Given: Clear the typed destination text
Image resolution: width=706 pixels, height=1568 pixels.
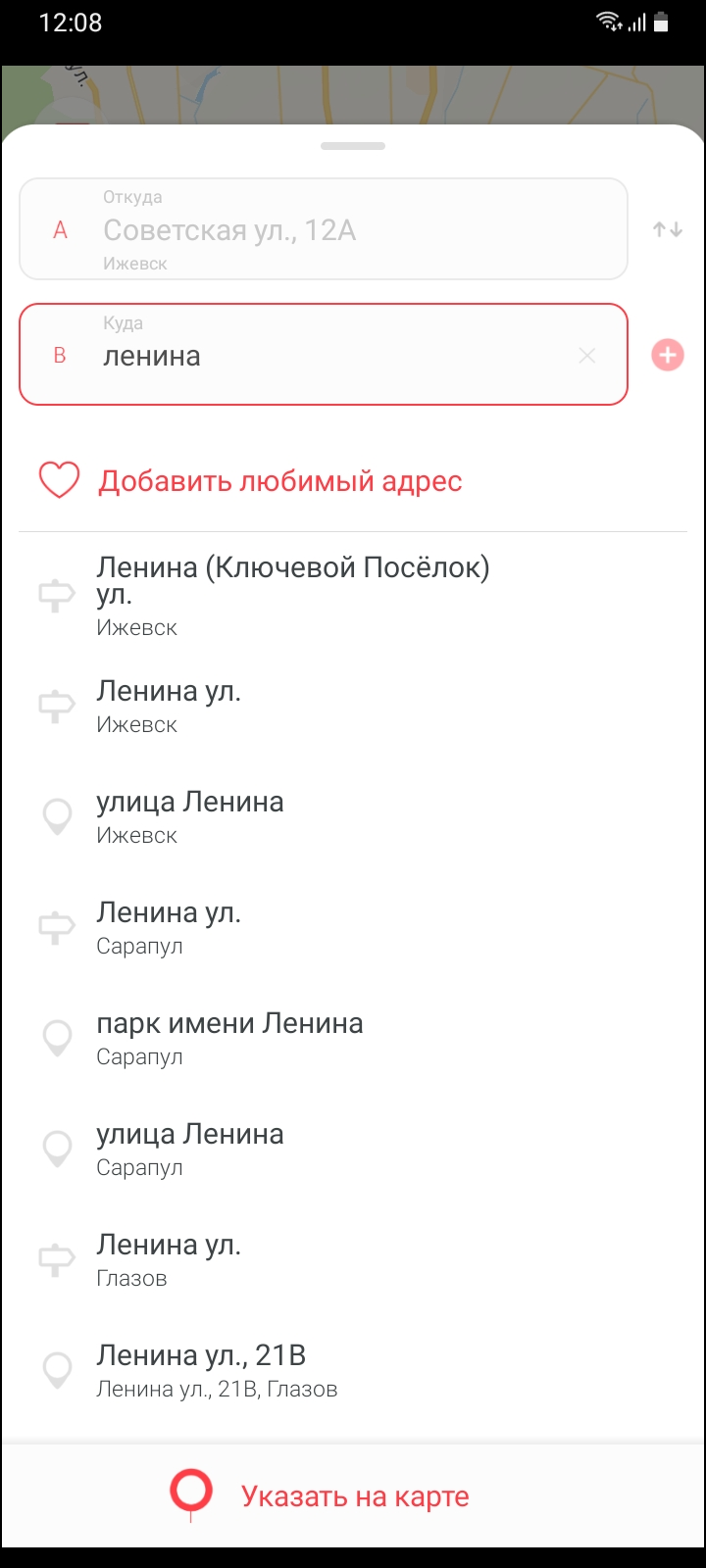Looking at the screenshot, I should (587, 356).
